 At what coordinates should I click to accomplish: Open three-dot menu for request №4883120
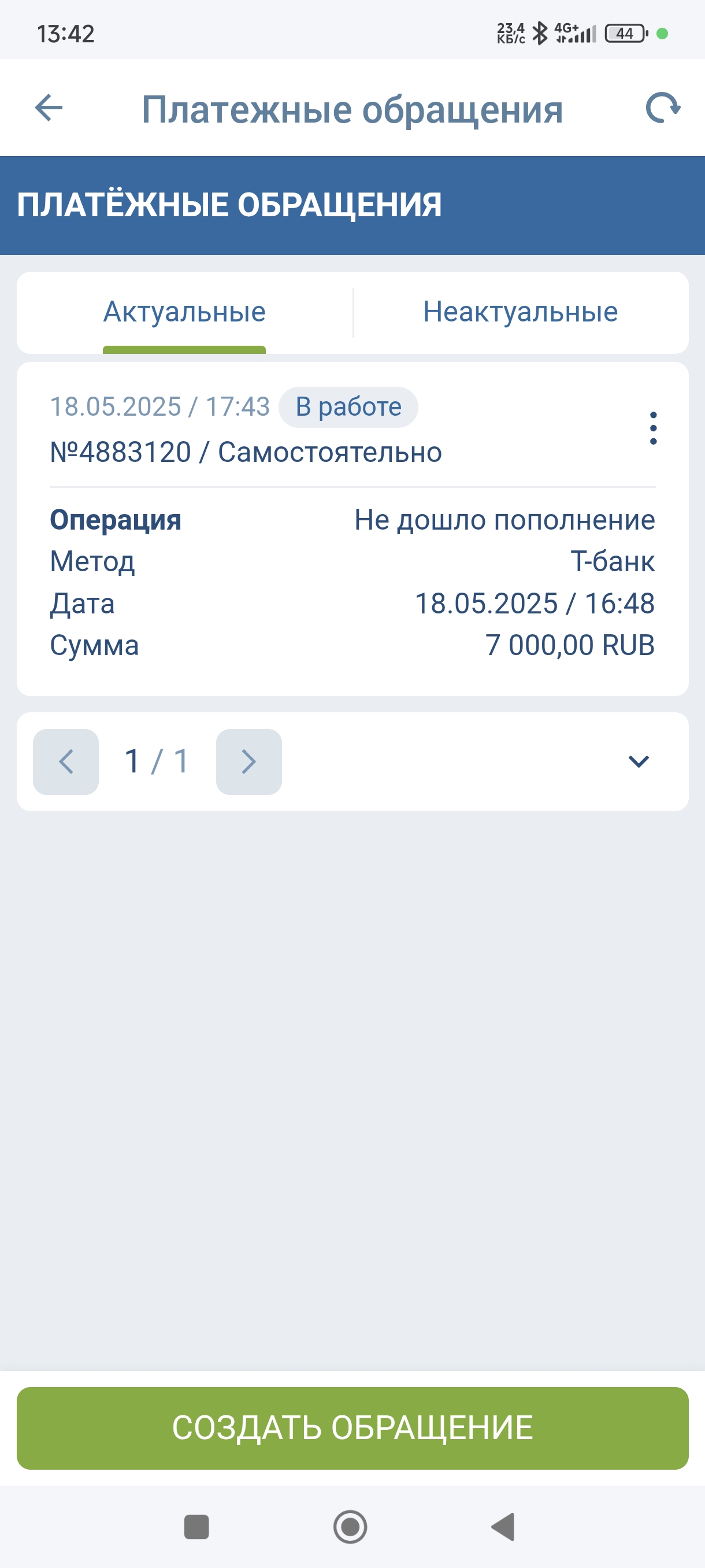652,428
